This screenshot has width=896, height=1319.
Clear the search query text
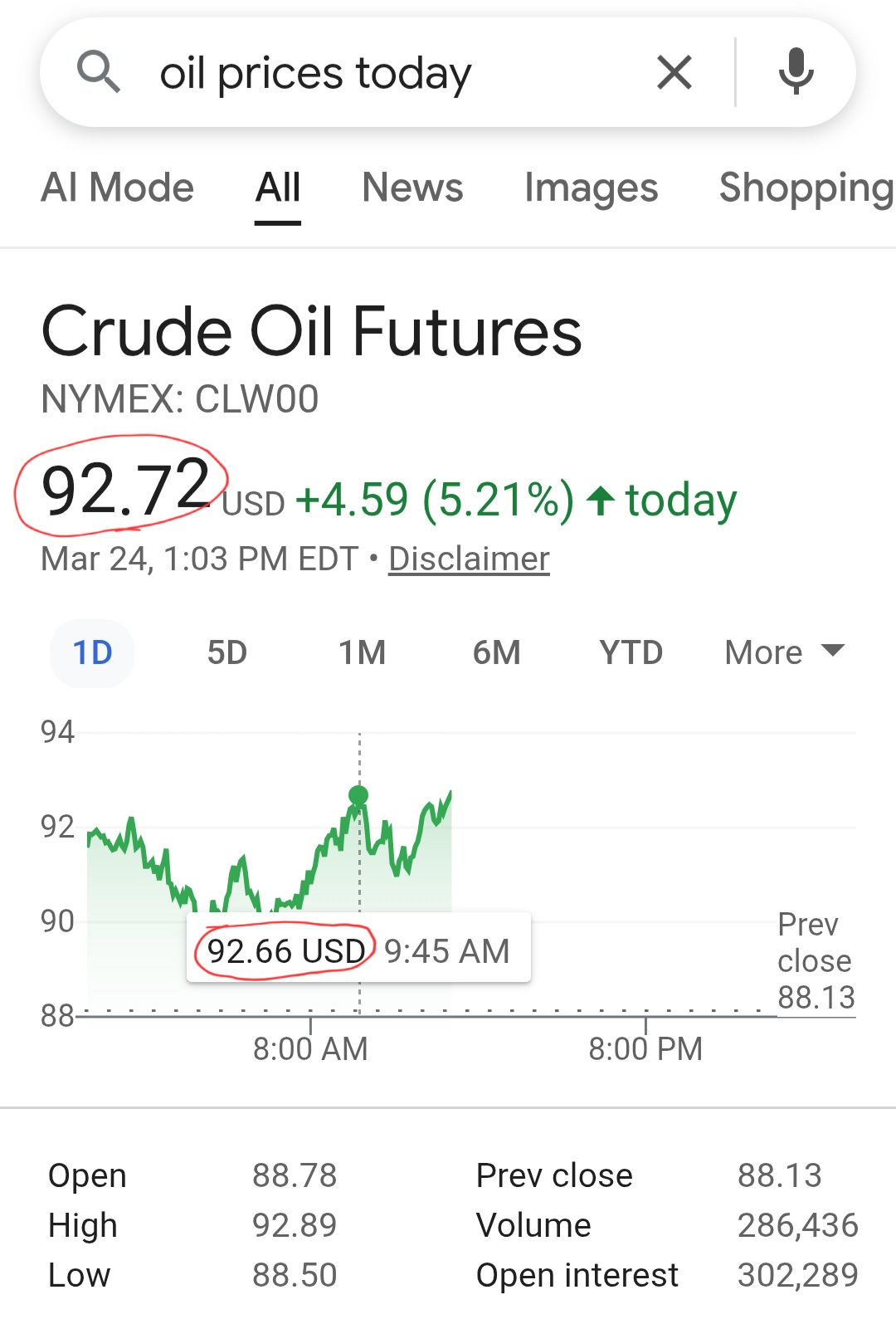click(x=674, y=73)
